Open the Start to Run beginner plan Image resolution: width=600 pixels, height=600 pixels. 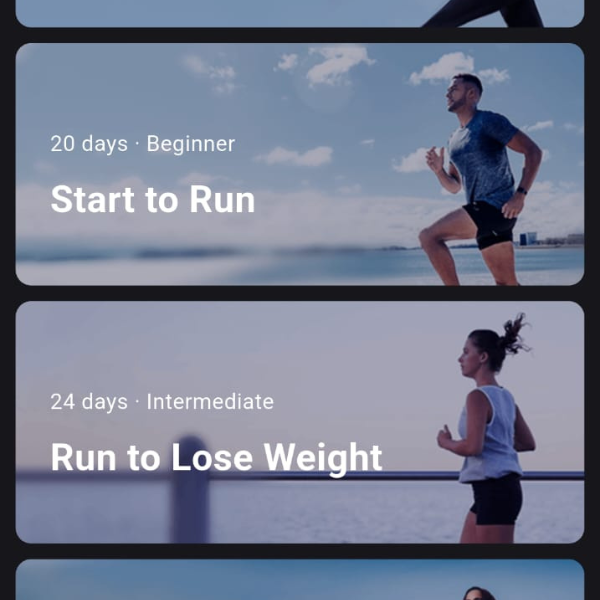[300, 165]
